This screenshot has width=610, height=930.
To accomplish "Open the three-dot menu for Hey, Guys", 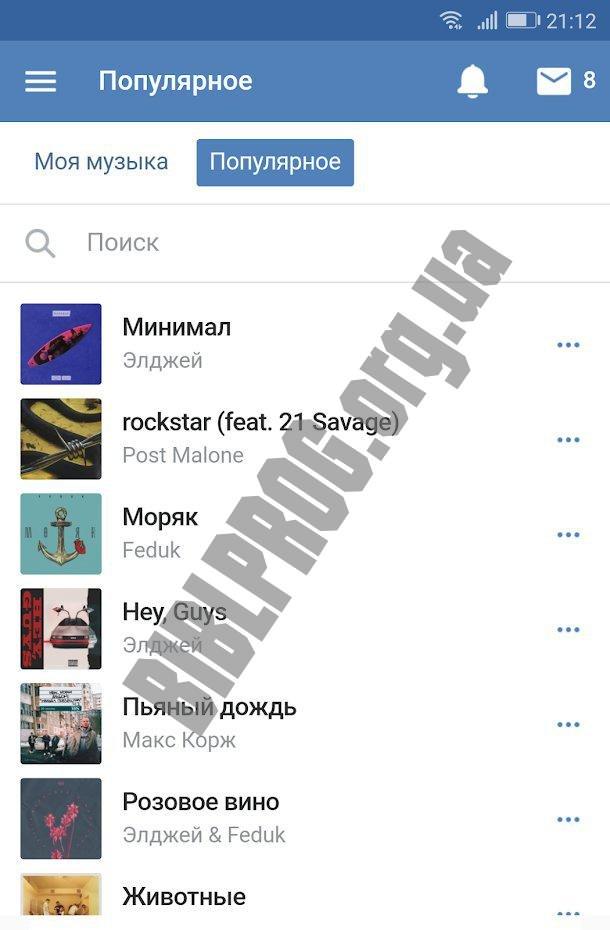I will pyautogui.click(x=568, y=630).
